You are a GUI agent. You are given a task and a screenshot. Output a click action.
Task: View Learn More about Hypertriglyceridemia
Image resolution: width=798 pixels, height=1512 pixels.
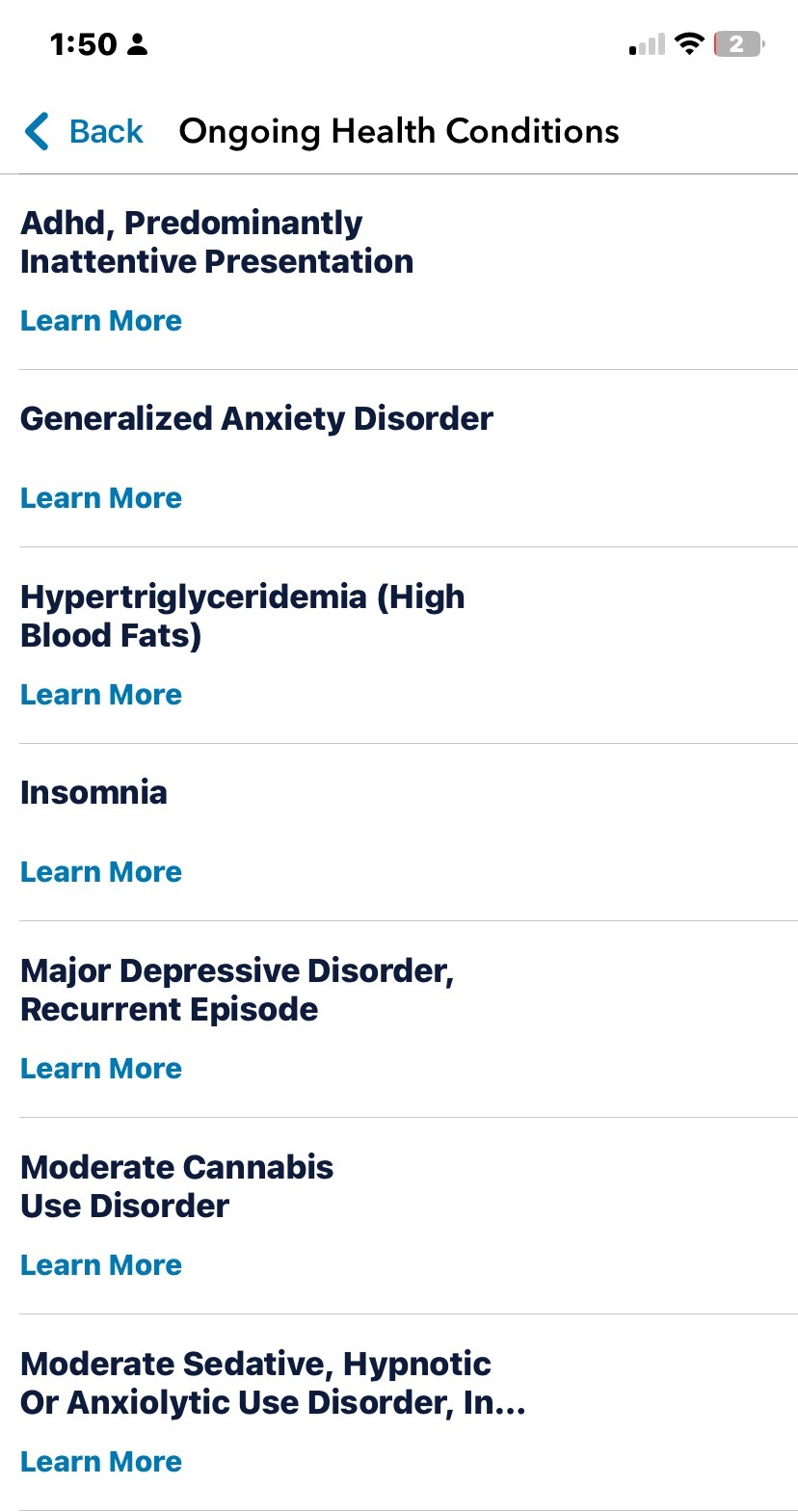click(x=101, y=695)
